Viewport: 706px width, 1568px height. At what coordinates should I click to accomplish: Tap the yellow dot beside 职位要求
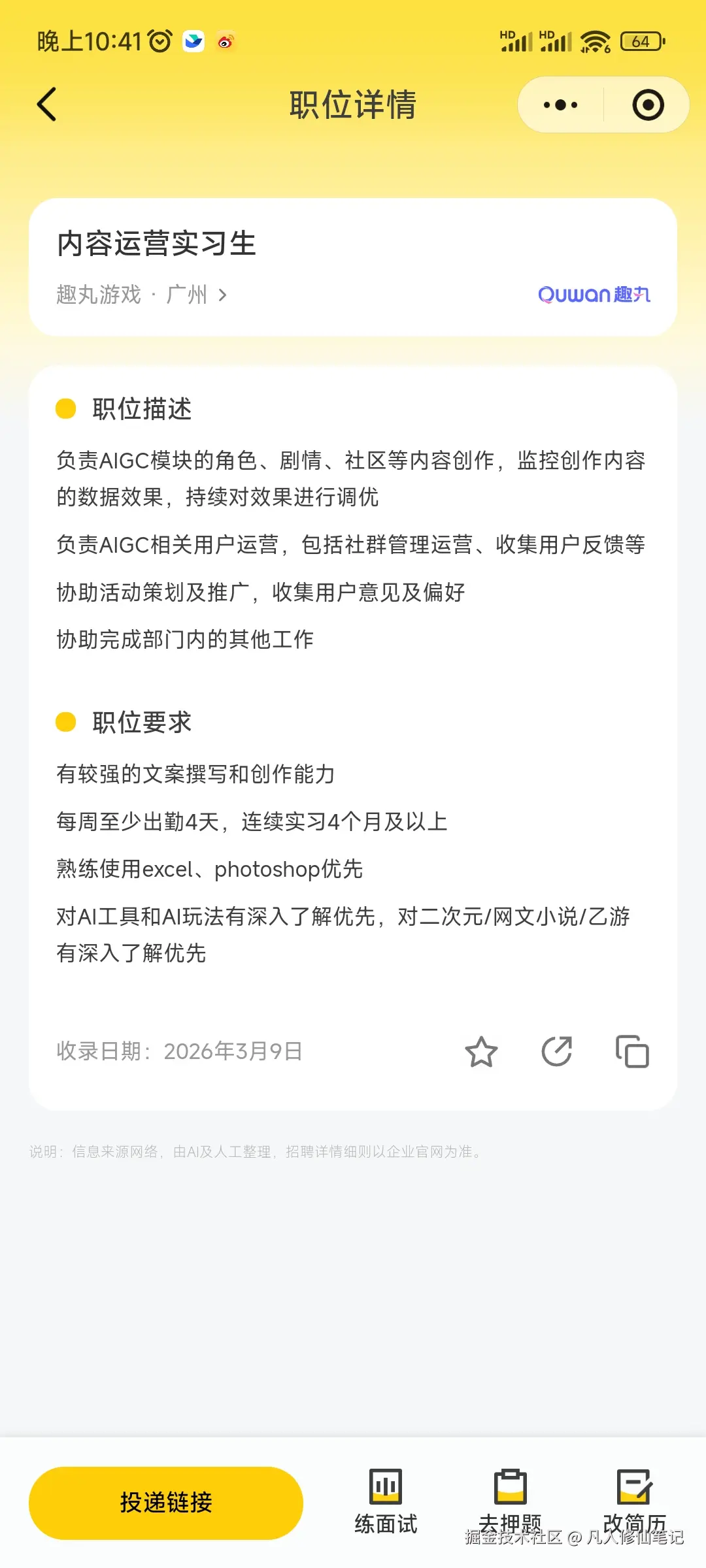65,721
